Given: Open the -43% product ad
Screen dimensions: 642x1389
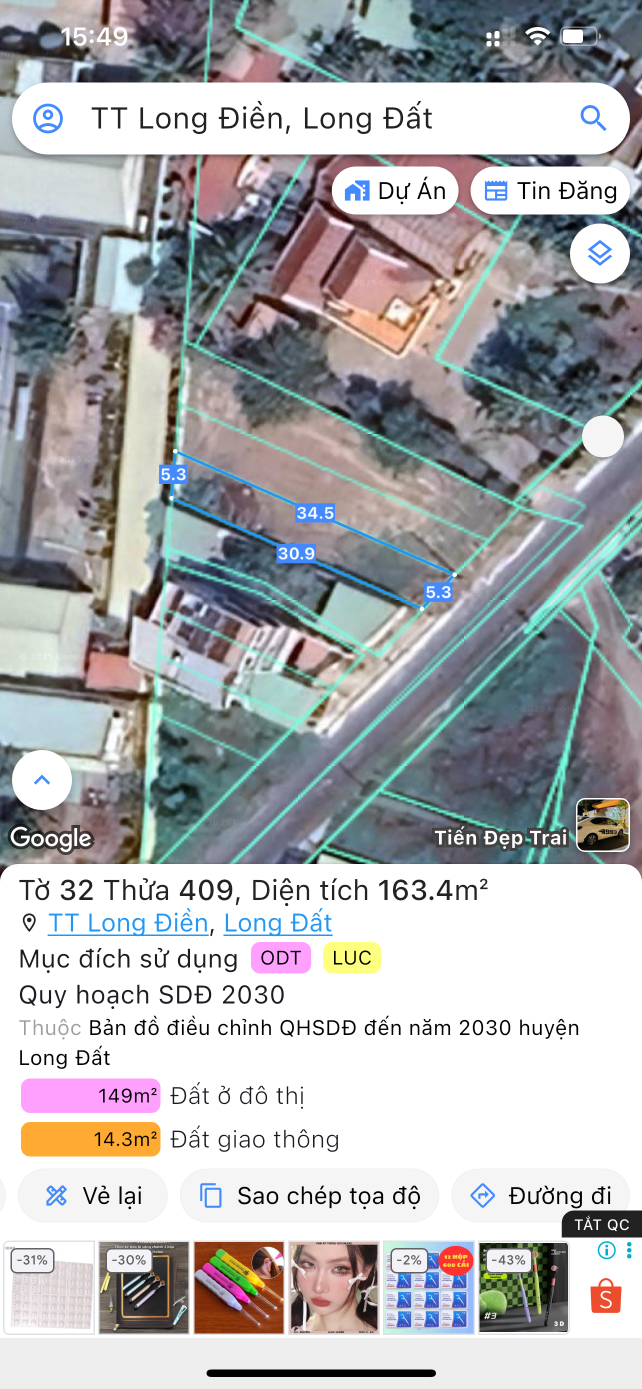Looking at the screenshot, I should (x=523, y=1288).
